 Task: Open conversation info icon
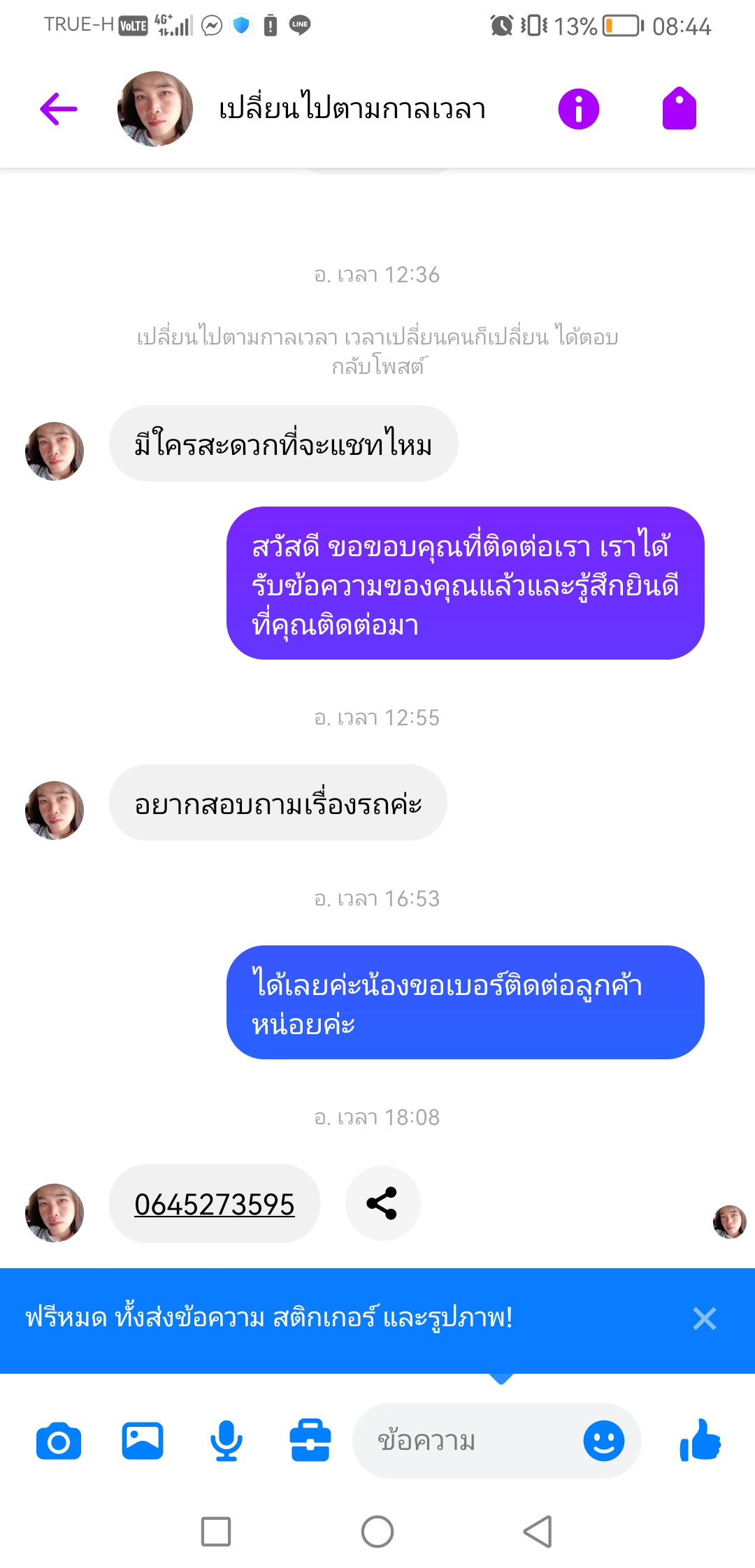click(x=578, y=109)
